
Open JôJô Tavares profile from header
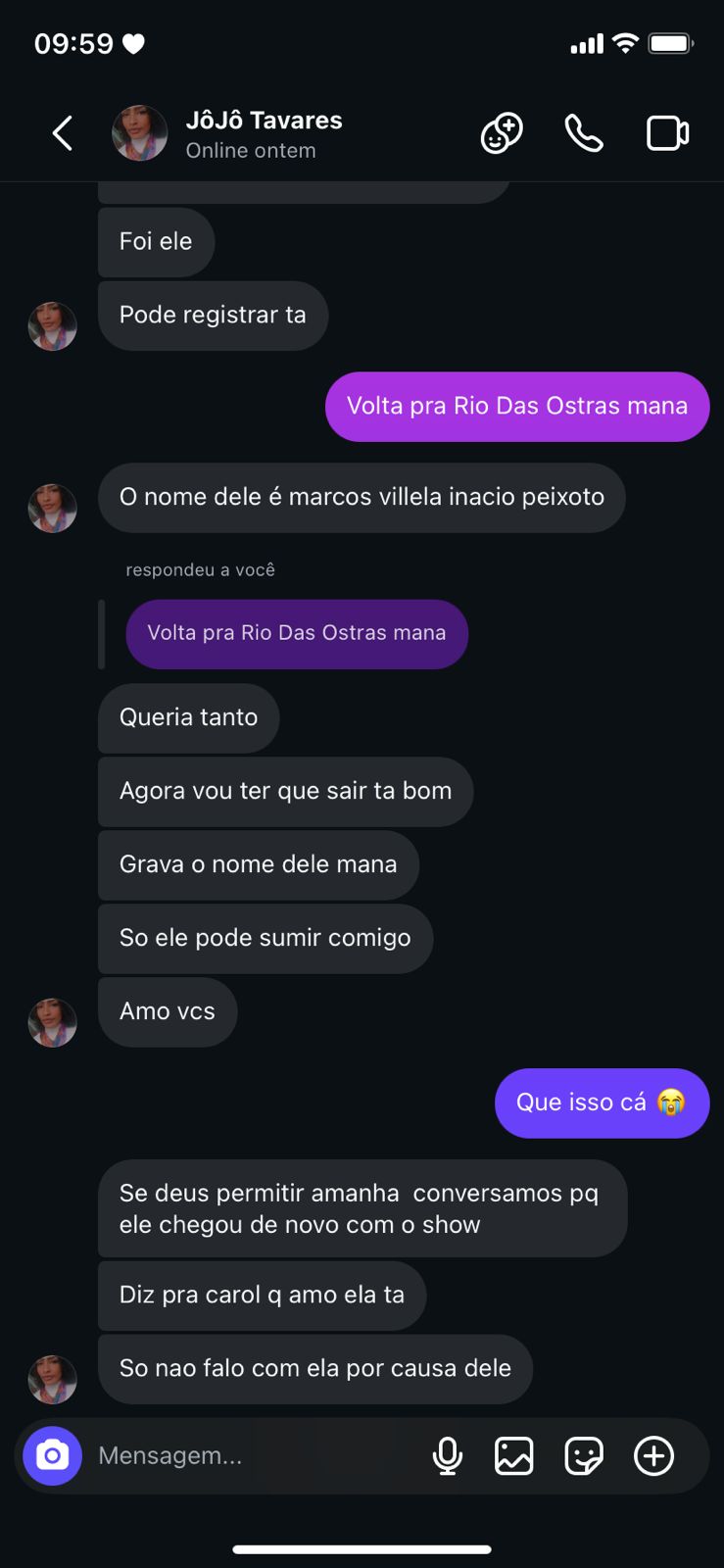(263, 133)
